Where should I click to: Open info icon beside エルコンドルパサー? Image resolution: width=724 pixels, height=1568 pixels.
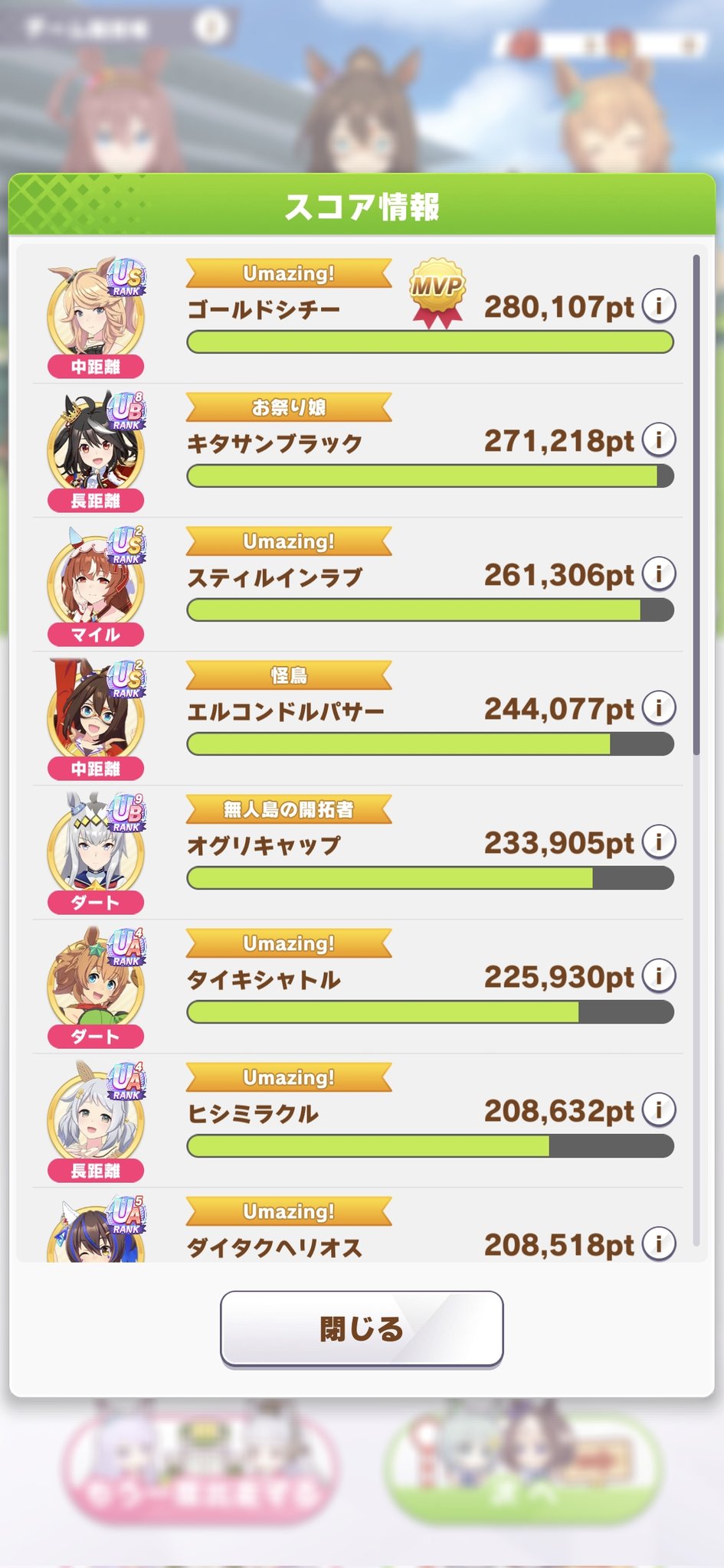coord(658,708)
